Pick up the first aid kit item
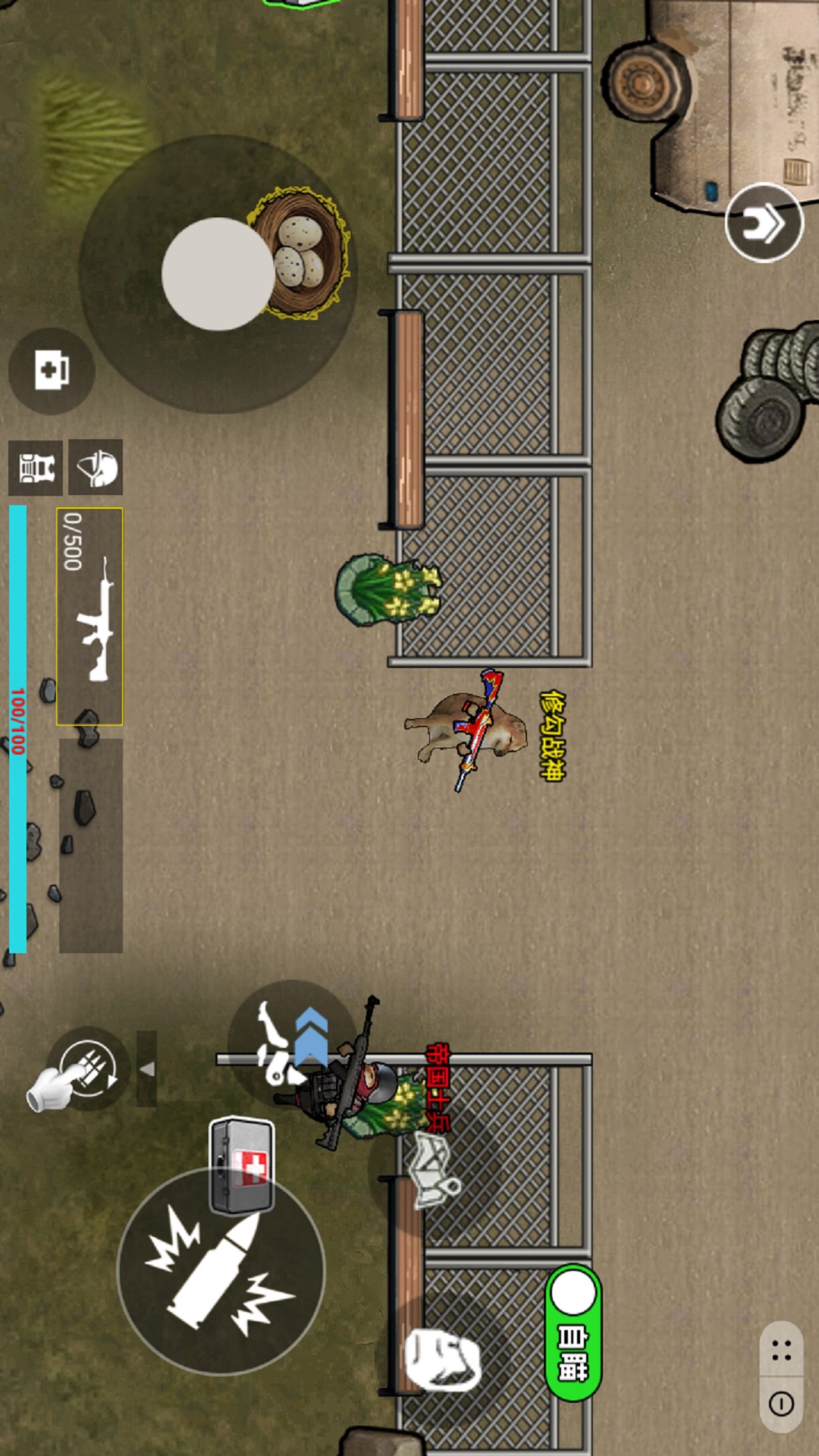 coord(242,1166)
